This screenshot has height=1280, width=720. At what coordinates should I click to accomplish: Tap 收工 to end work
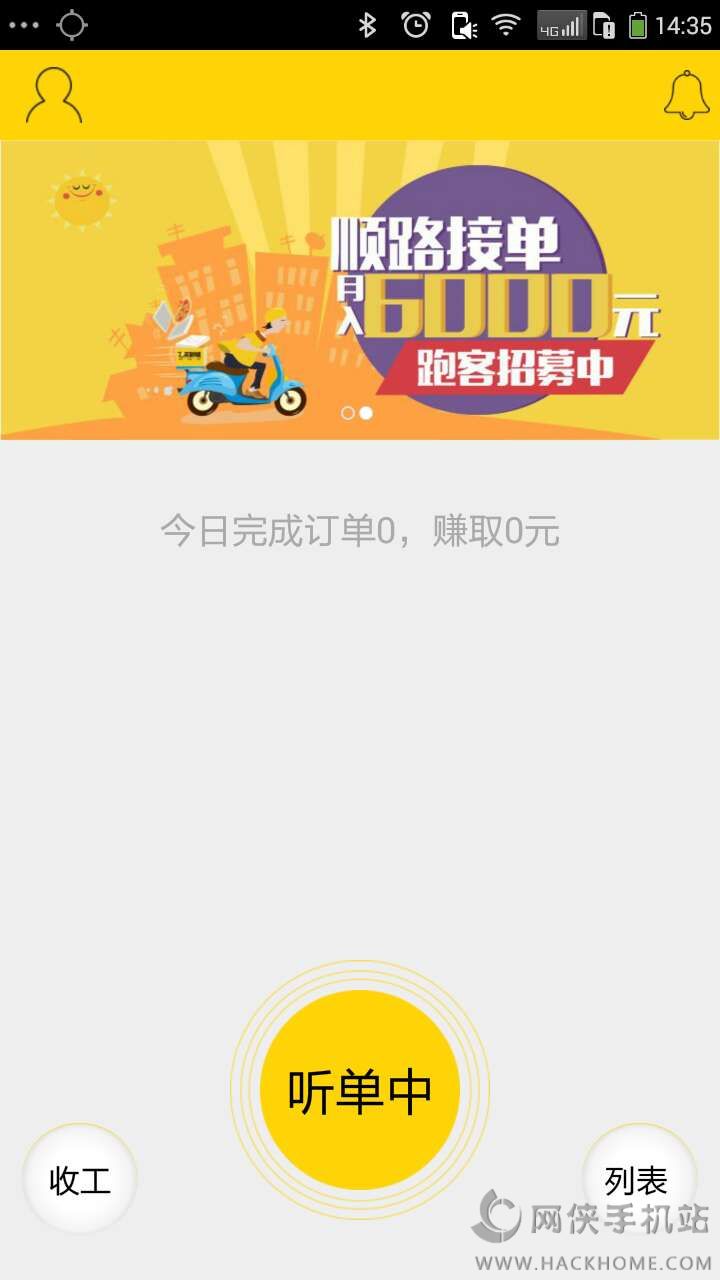pyautogui.click(x=80, y=1180)
